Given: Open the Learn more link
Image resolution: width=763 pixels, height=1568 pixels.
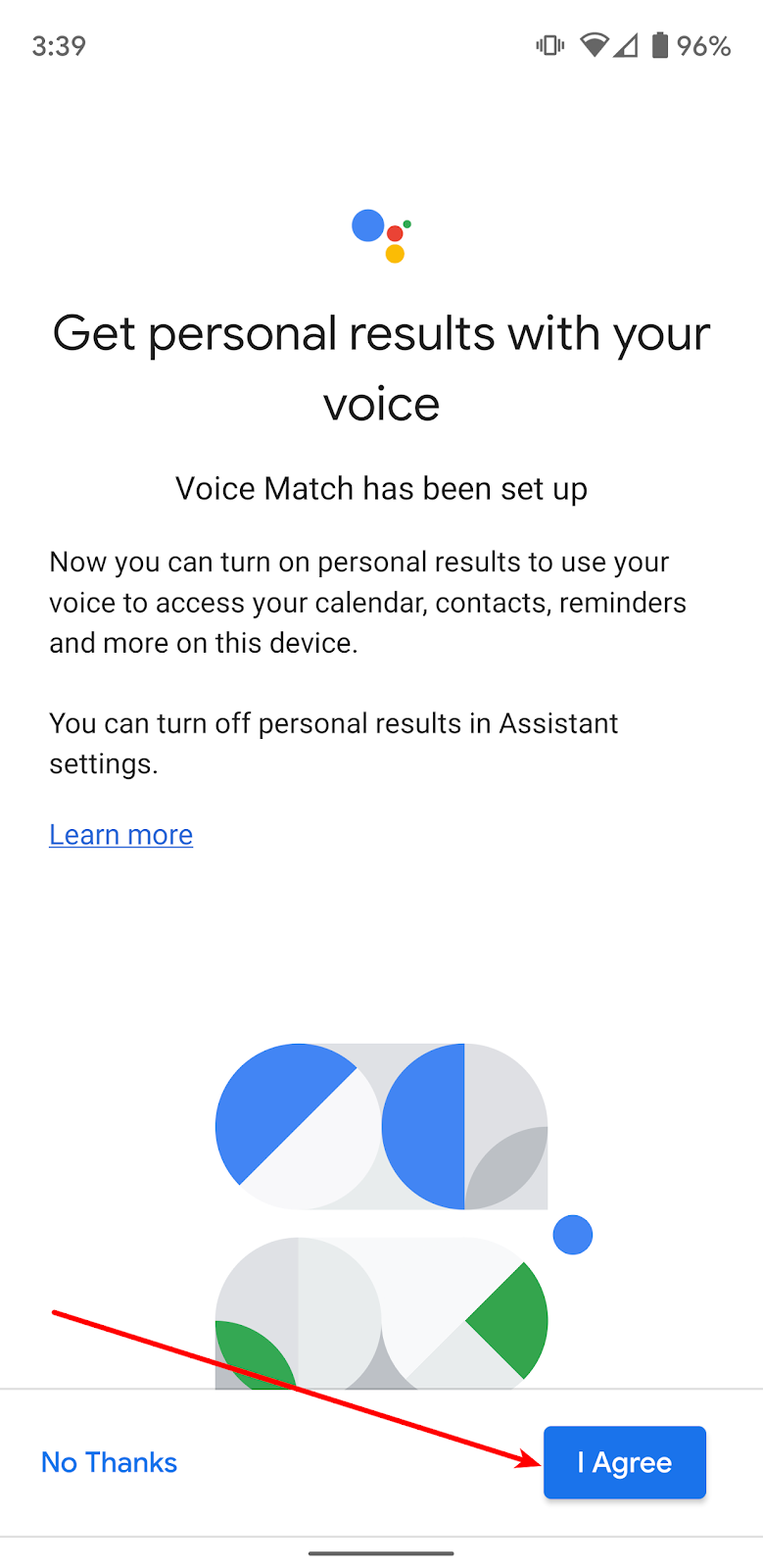Looking at the screenshot, I should pyautogui.click(x=119, y=834).
